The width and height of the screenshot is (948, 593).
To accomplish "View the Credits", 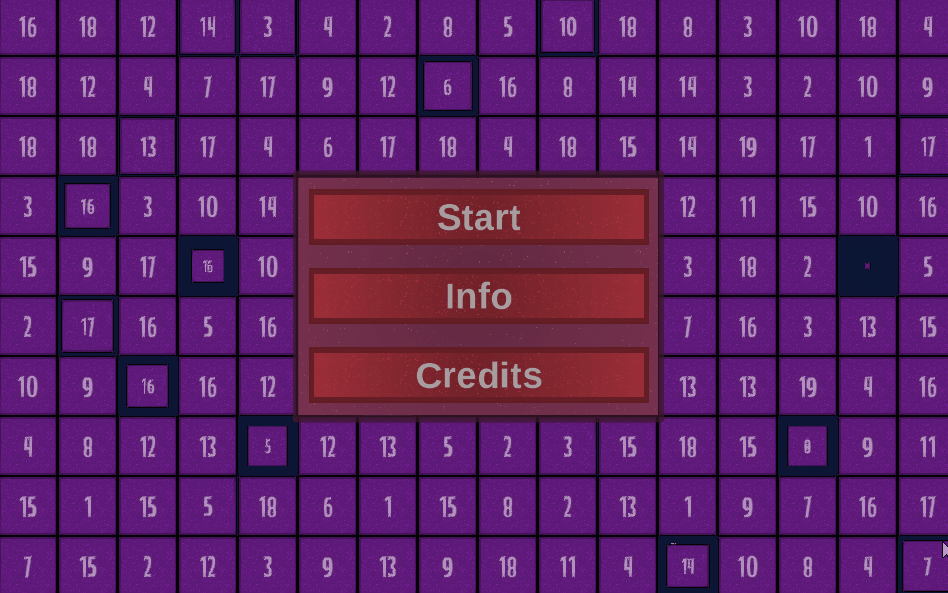I will click(478, 375).
